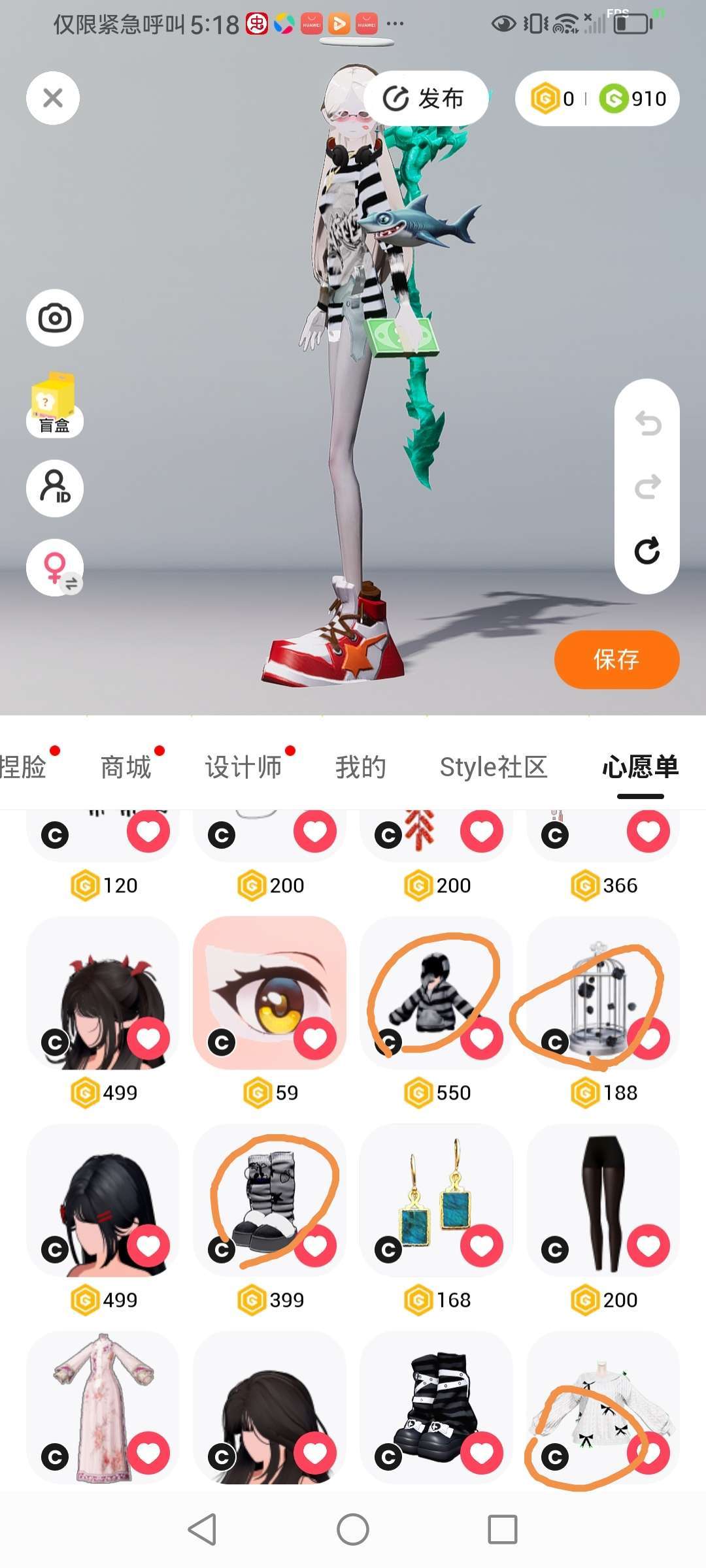
Task: Switch avatar gender with the female symbol
Action: tap(55, 567)
